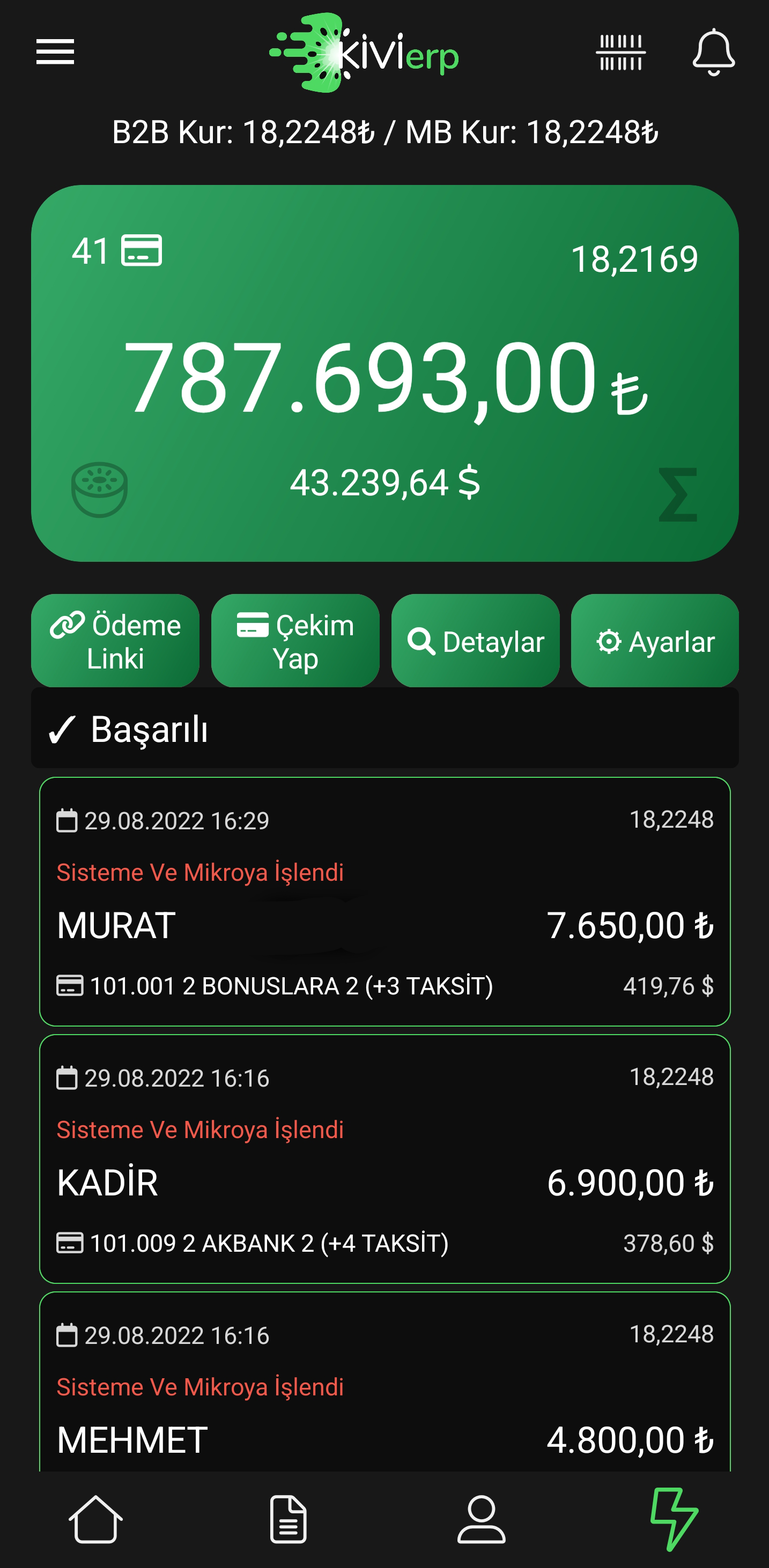Open KADİR's 6.900,00 ₺ transaction

[385, 1158]
